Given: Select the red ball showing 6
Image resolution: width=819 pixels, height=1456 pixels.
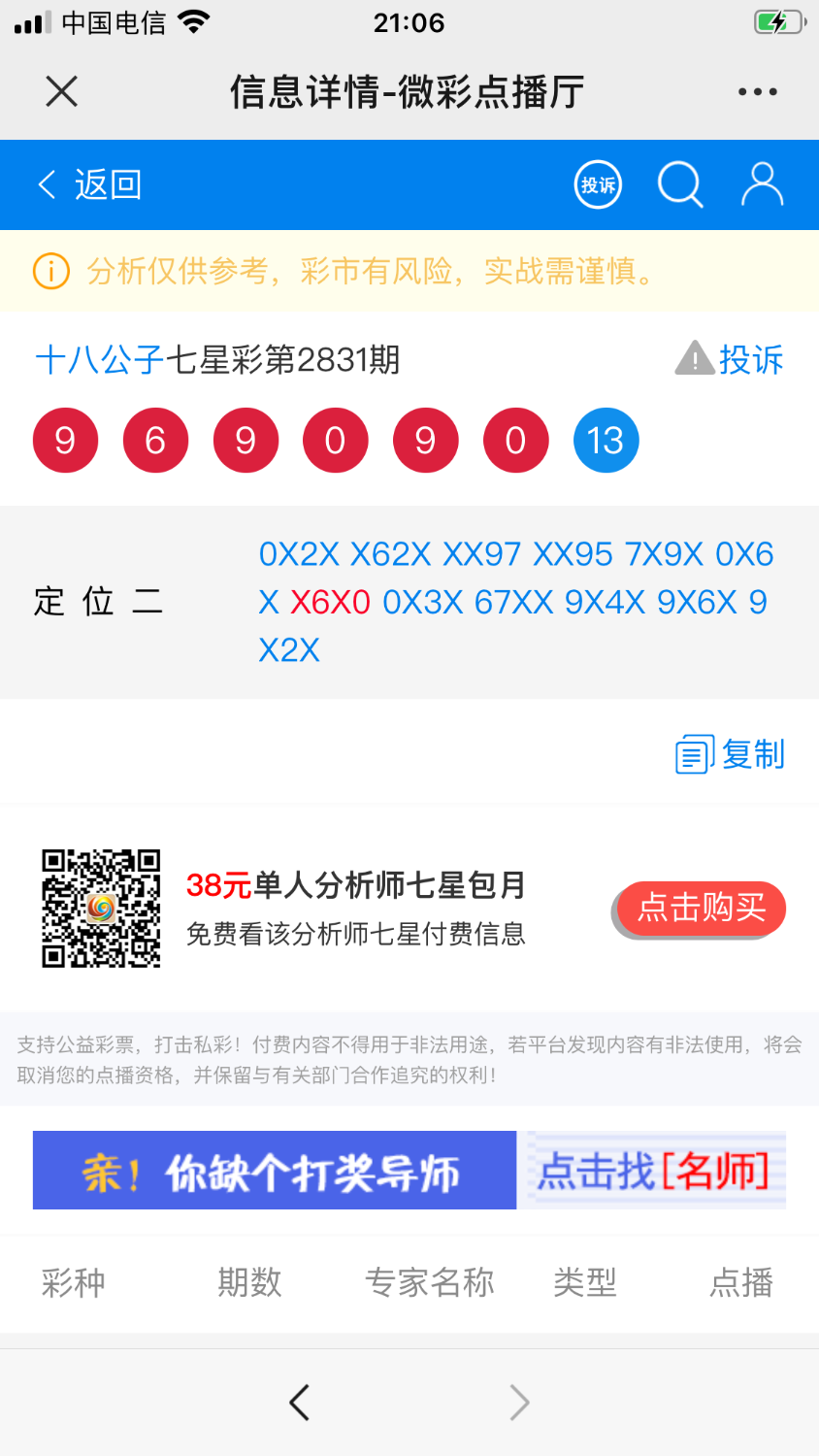Looking at the screenshot, I should coord(155,440).
